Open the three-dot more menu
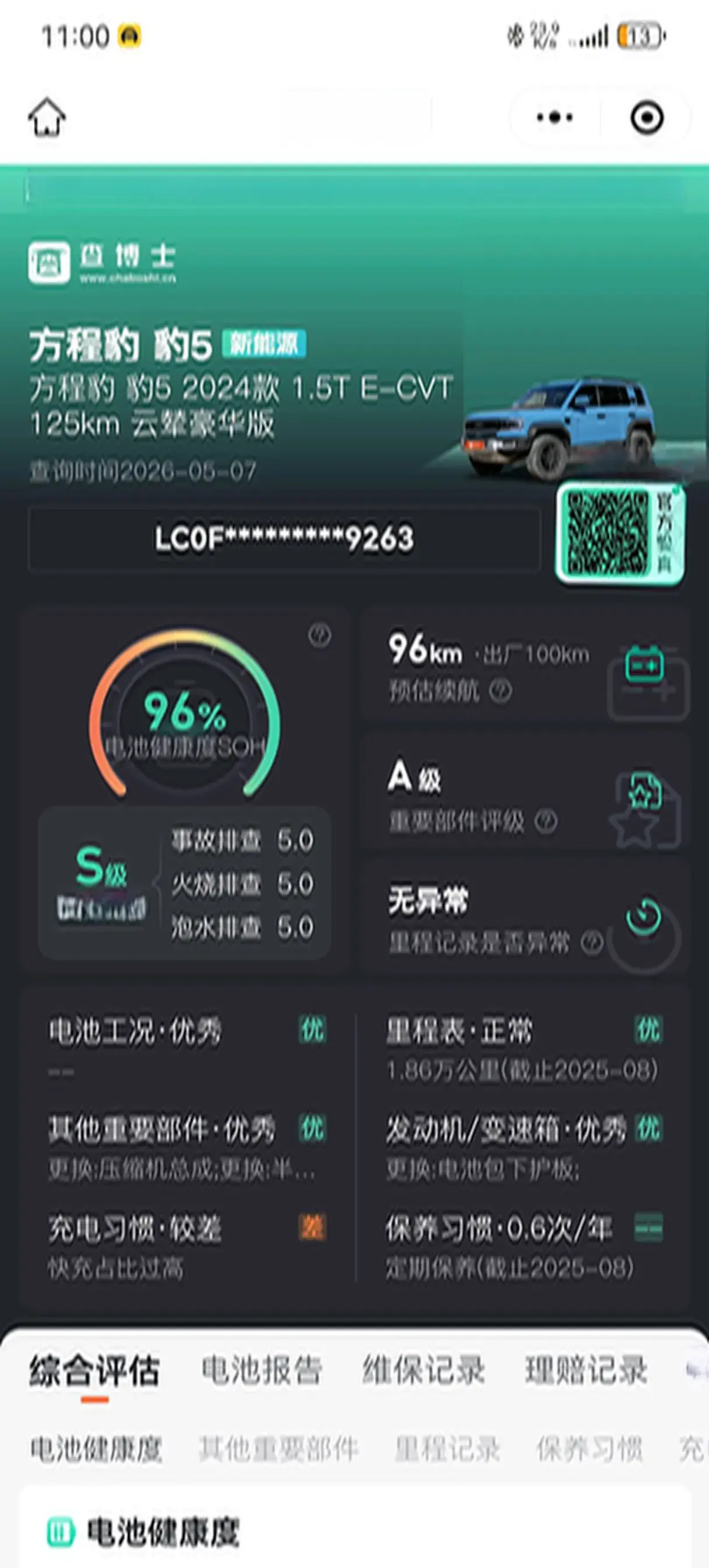 [x=554, y=117]
